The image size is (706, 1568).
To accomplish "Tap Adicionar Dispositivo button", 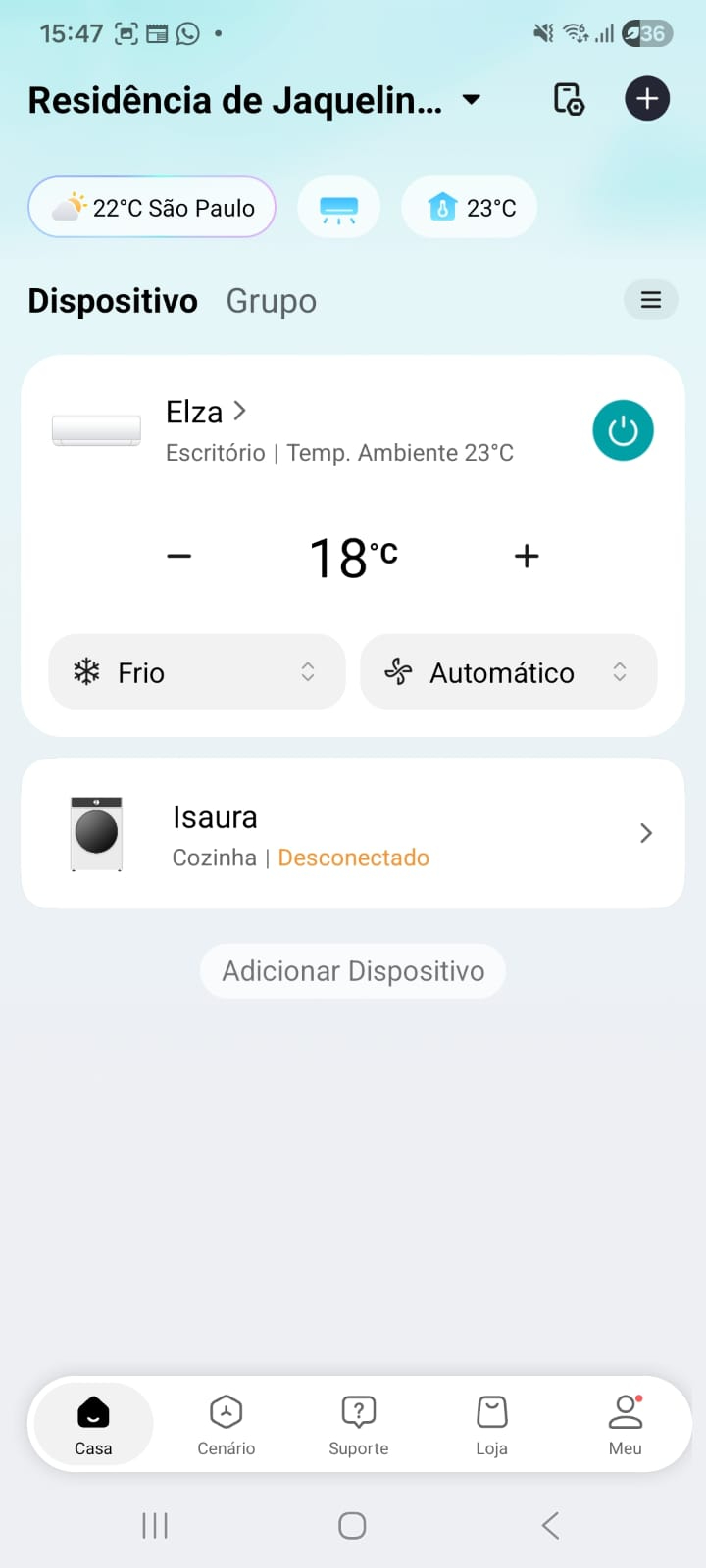I will [353, 971].
